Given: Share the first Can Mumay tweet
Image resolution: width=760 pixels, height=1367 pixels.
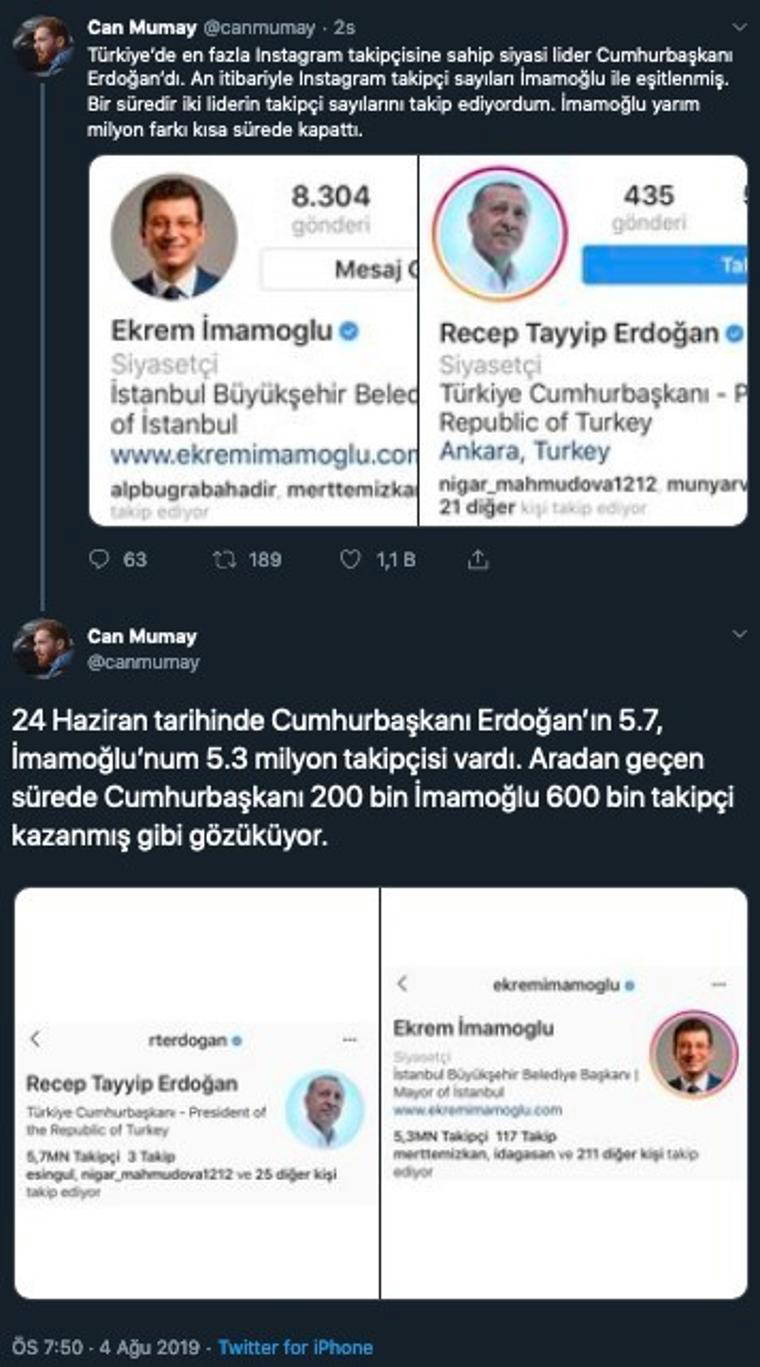Looking at the screenshot, I should (478, 559).
